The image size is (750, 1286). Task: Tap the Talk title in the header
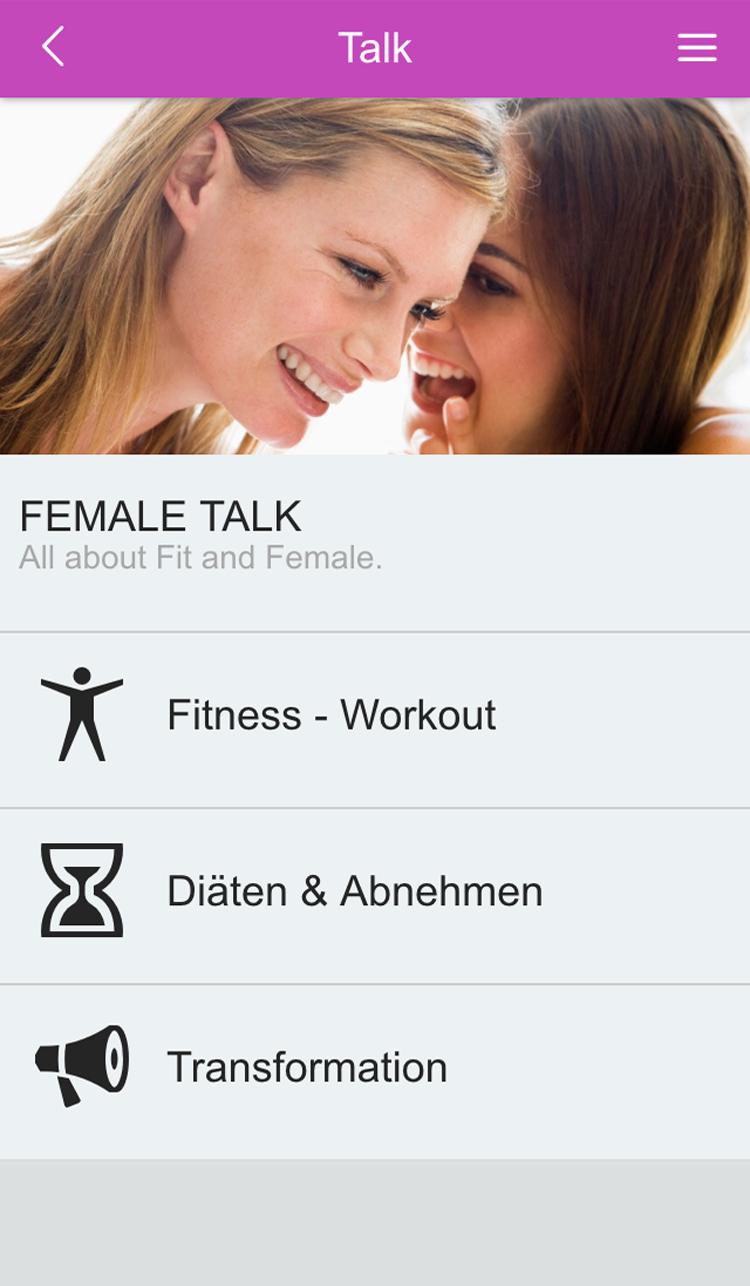click(375, 46)
